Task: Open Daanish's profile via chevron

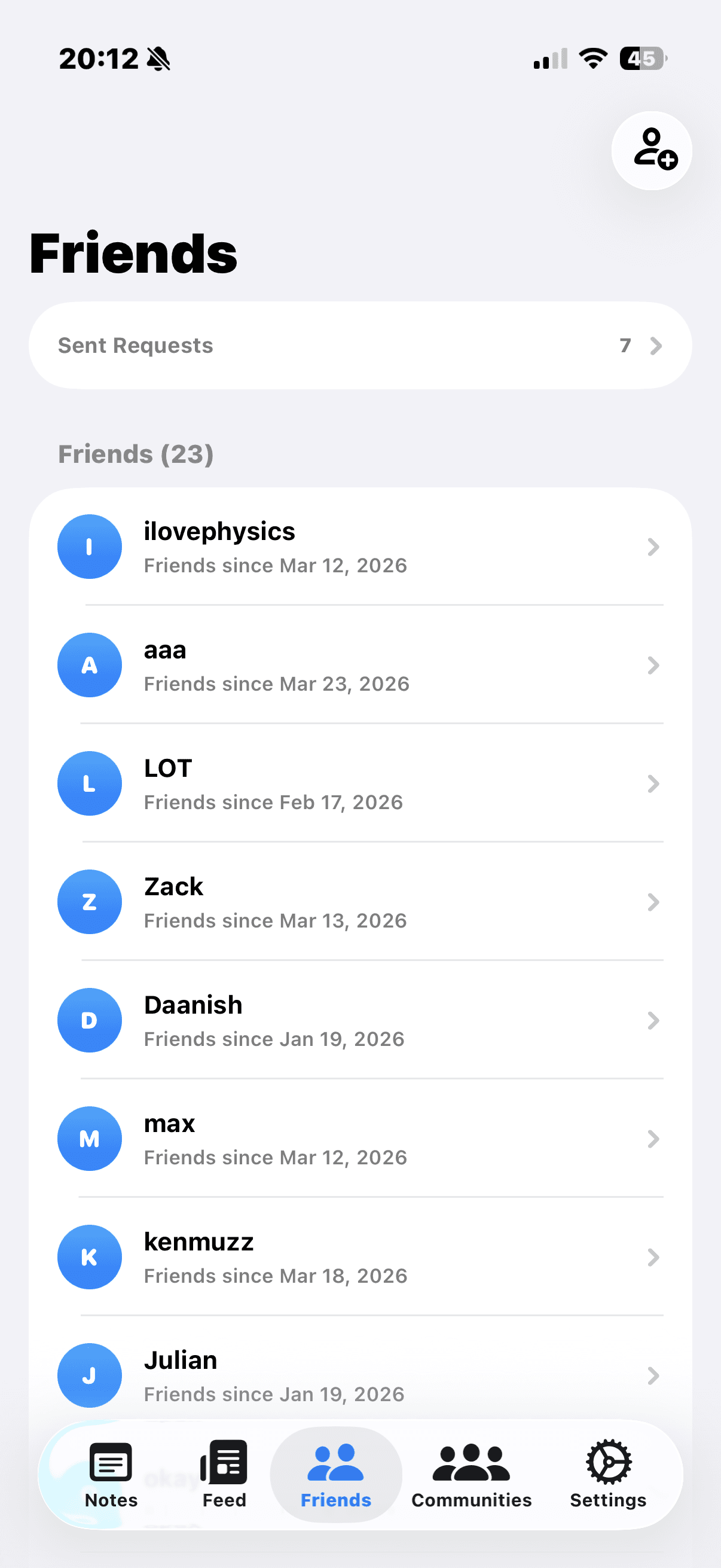Action: pos(653,1021)
